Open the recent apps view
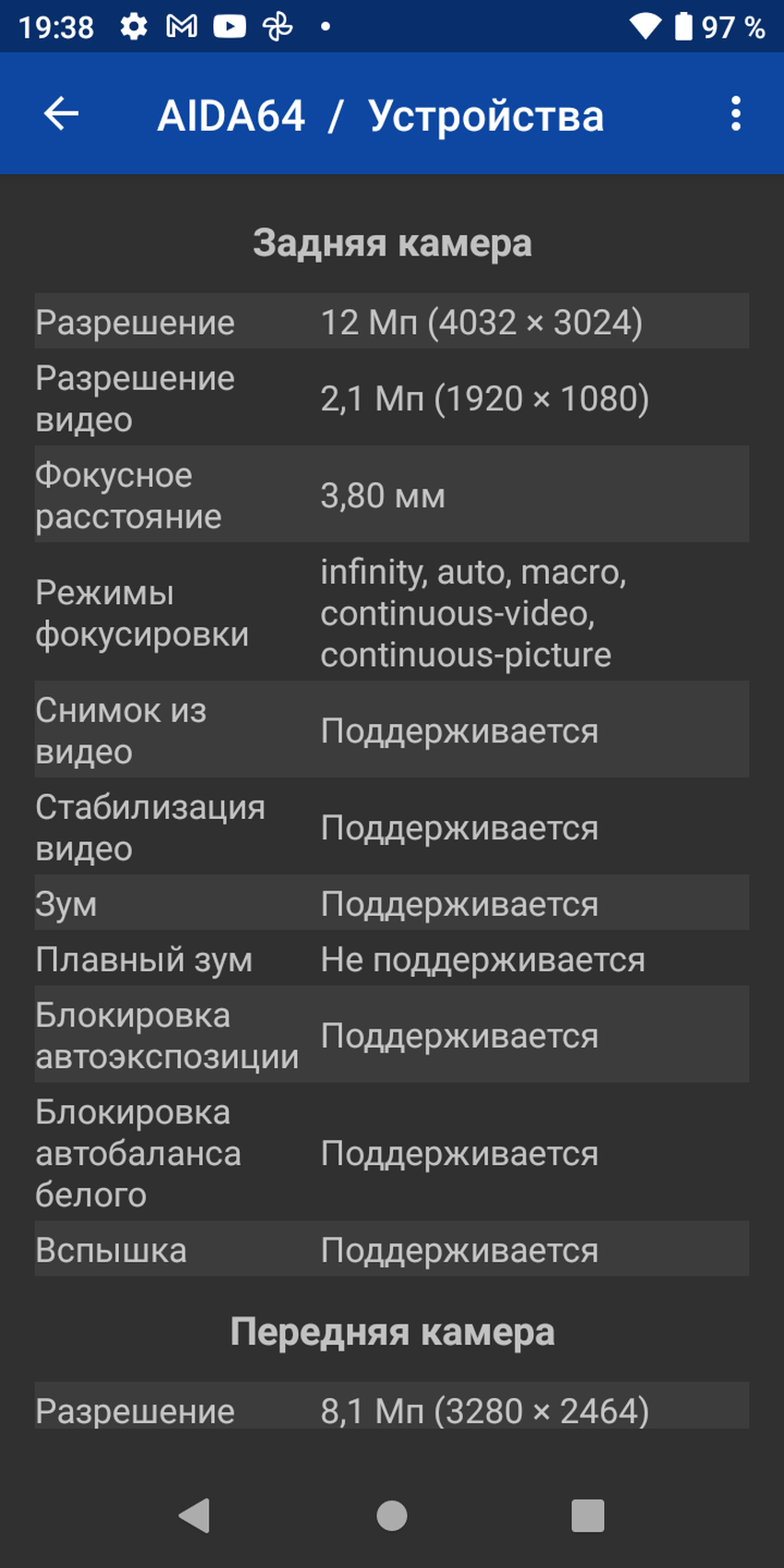The height and width of the screenshot is (1568, 784). 588,1515
